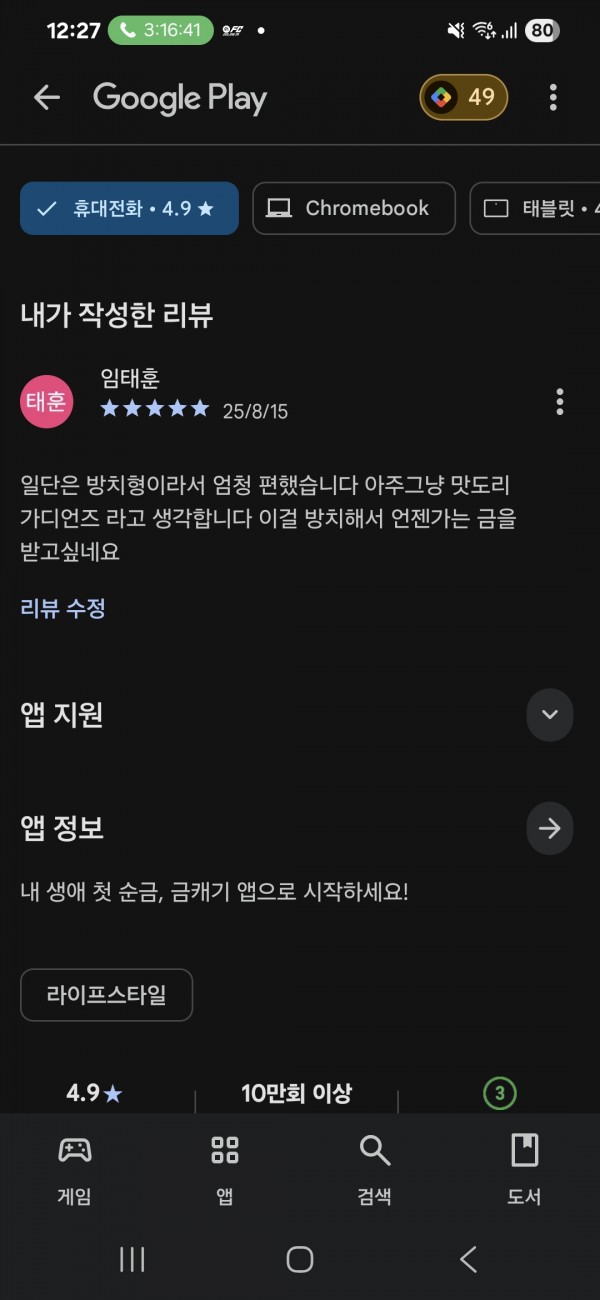Viewport: 600px width, 1300px height.
Task: Go back using the app bar arrow
Action: coord(47,97)
